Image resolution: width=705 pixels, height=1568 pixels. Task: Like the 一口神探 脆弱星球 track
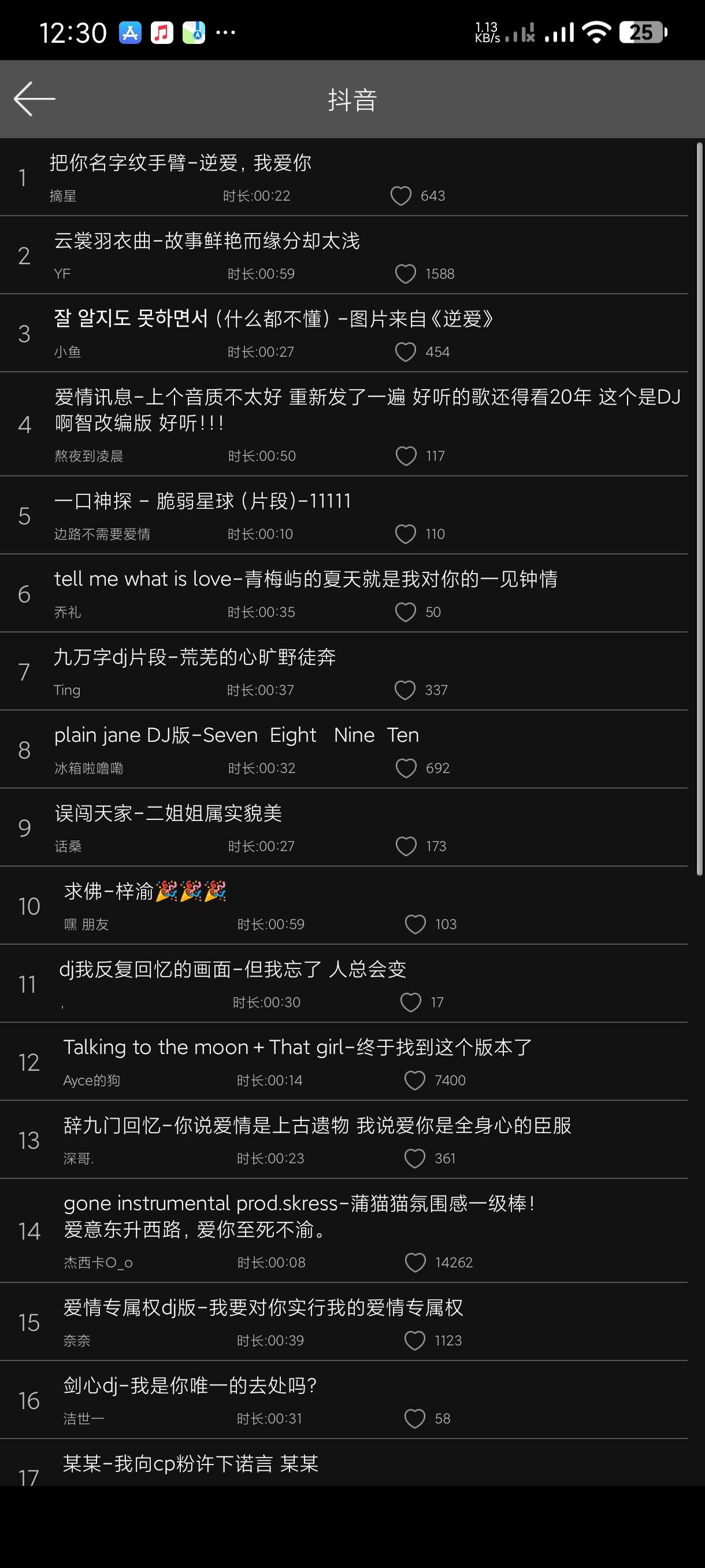tap(405, 534)
